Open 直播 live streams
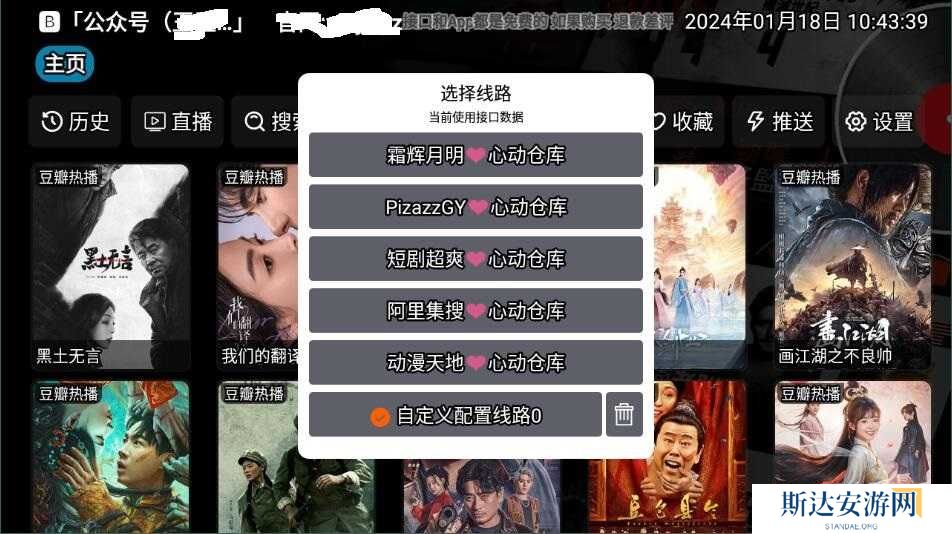The width and height of the screenshot is (952, 534). [x=179, y=122]
